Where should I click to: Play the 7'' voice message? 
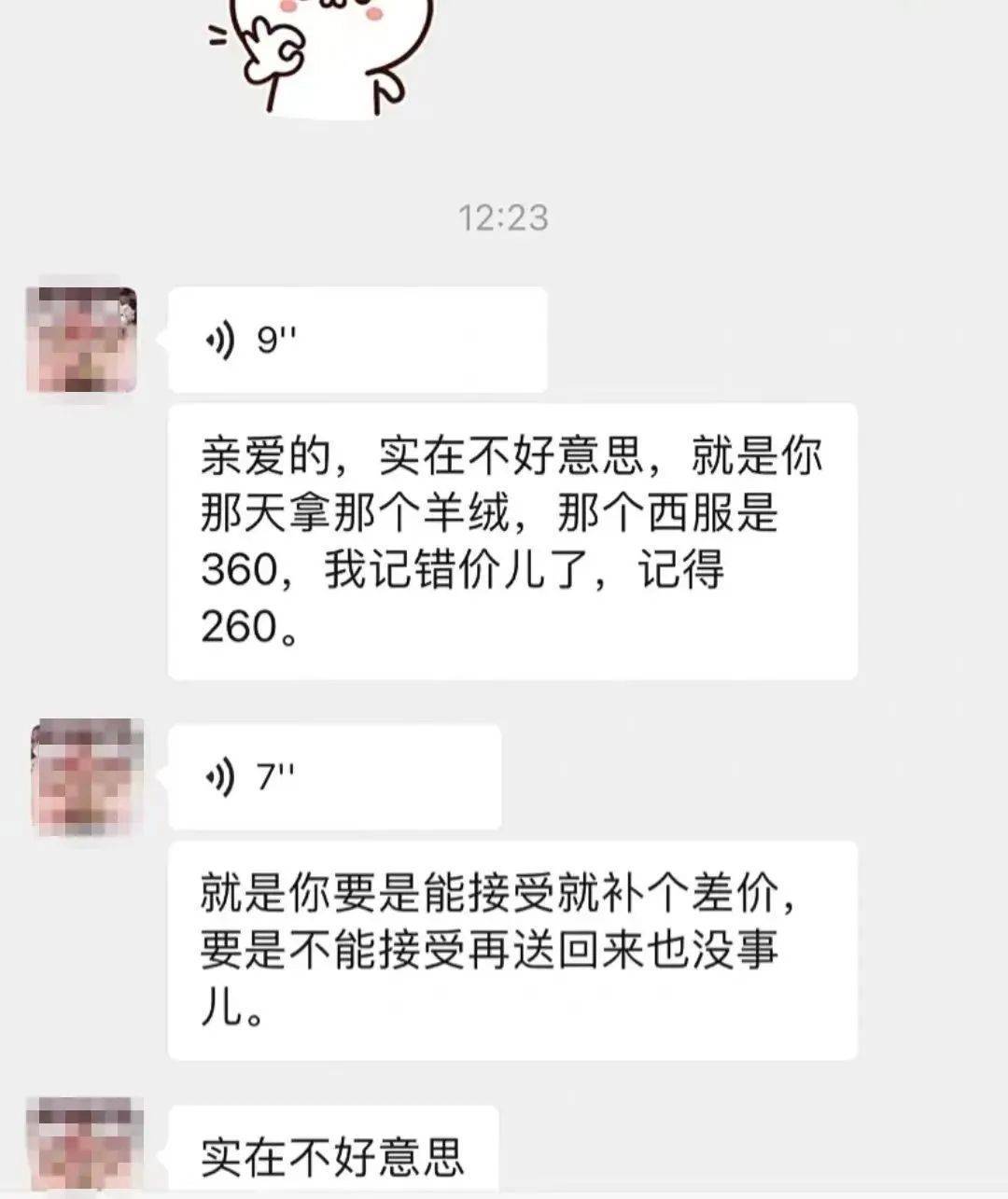tap(334, 776)
